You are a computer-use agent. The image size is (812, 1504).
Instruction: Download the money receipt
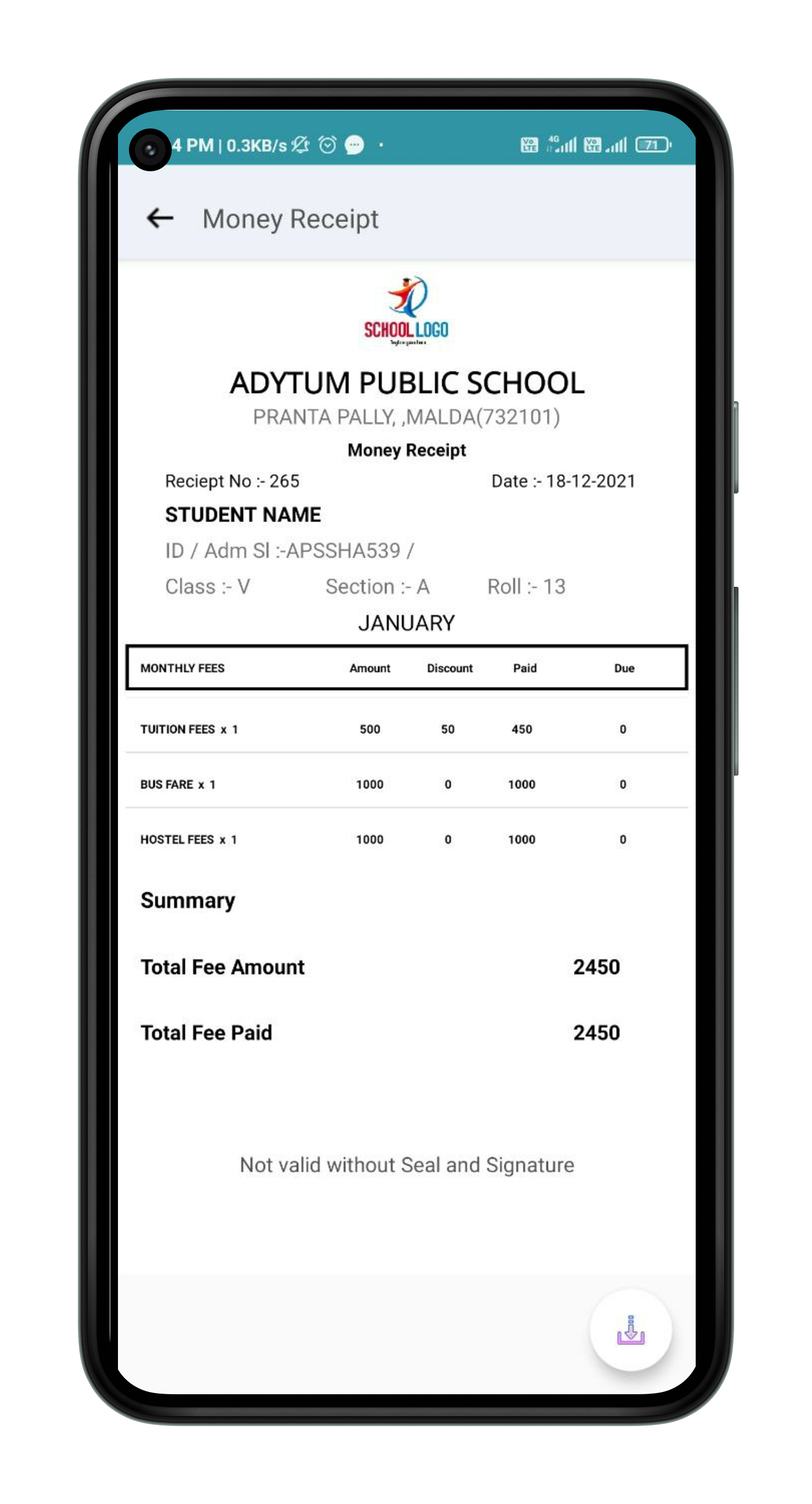coord(630,1329)
